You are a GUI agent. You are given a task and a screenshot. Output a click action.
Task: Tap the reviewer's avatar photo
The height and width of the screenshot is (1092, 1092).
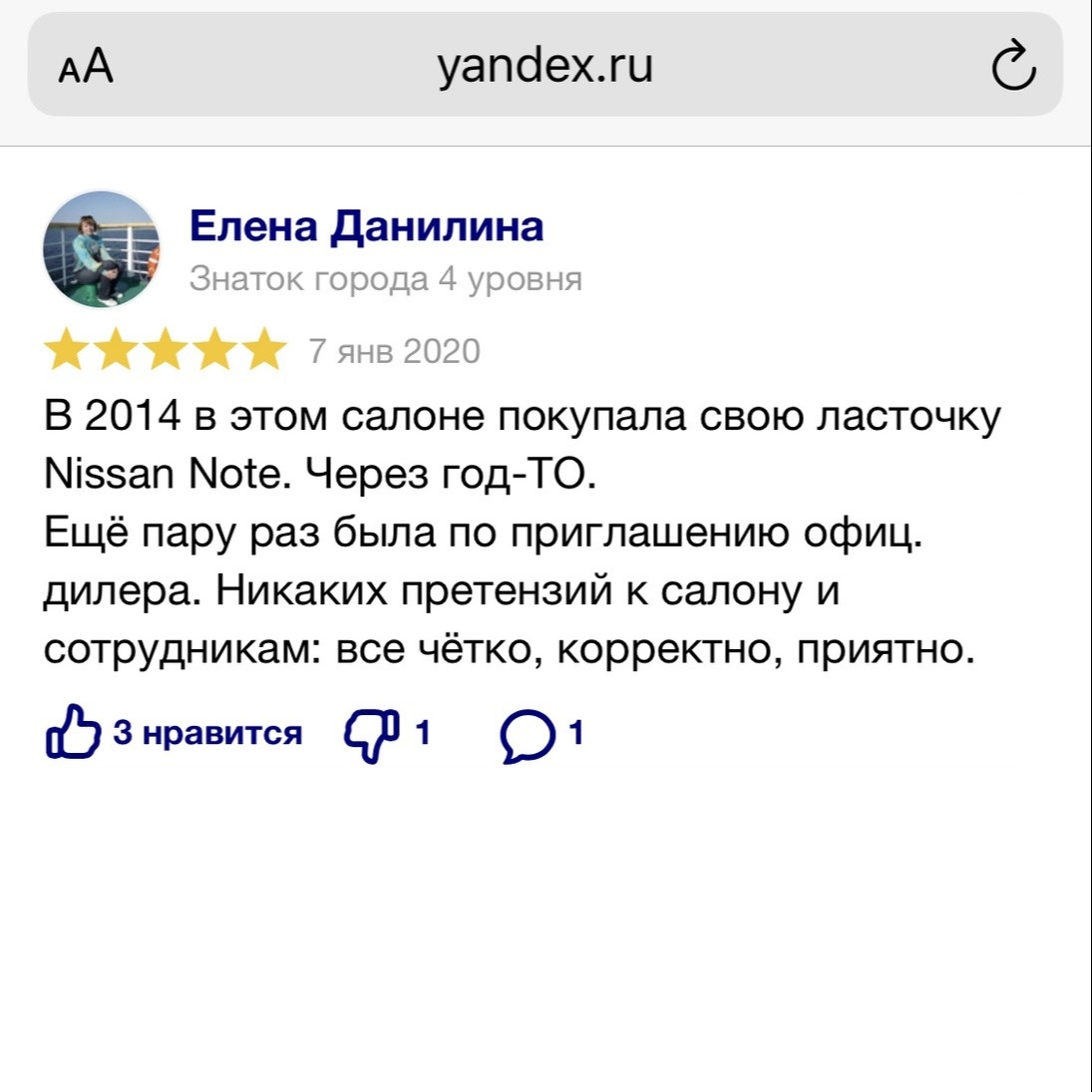101,249
